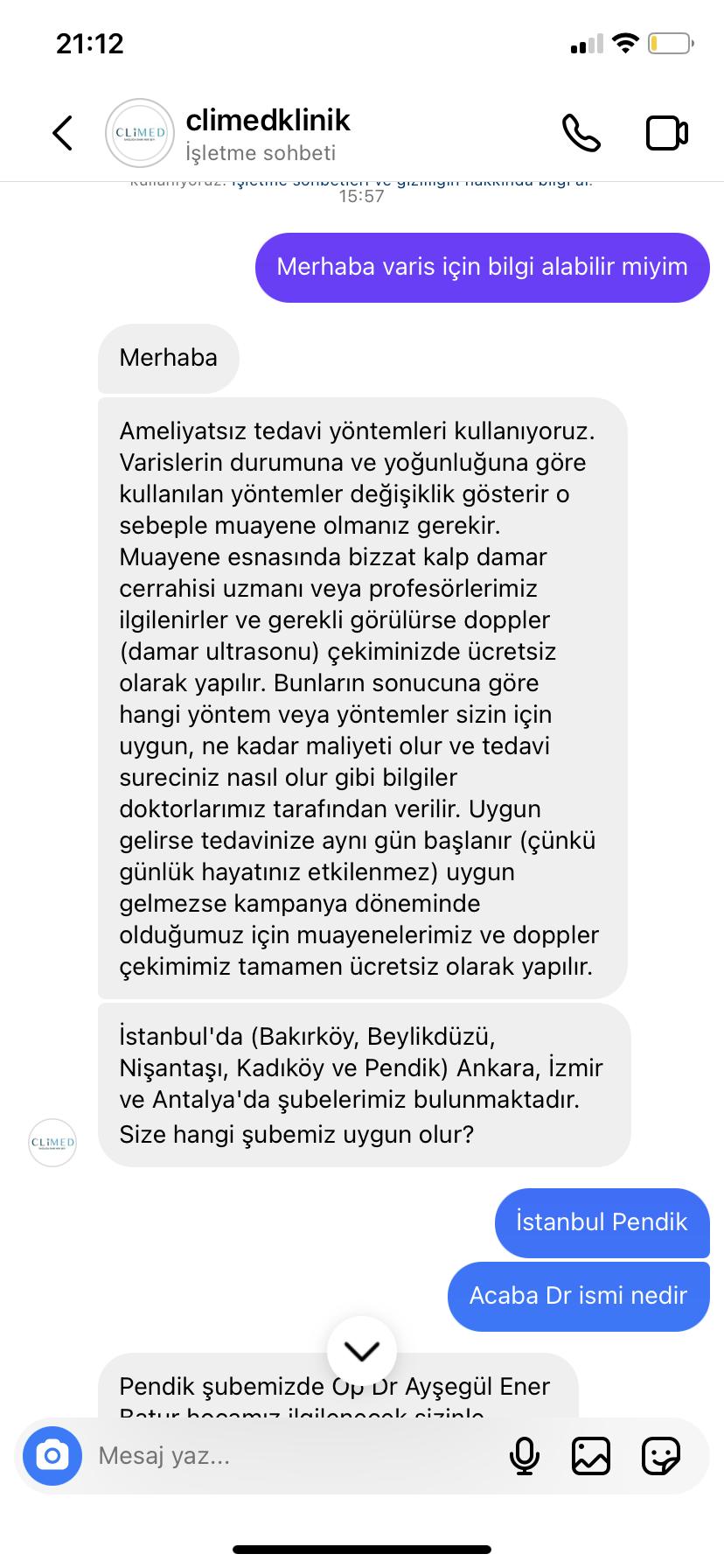
Task: Select the 'Acaba Dr ismi nedir' message bubble
Action: 578,1296
